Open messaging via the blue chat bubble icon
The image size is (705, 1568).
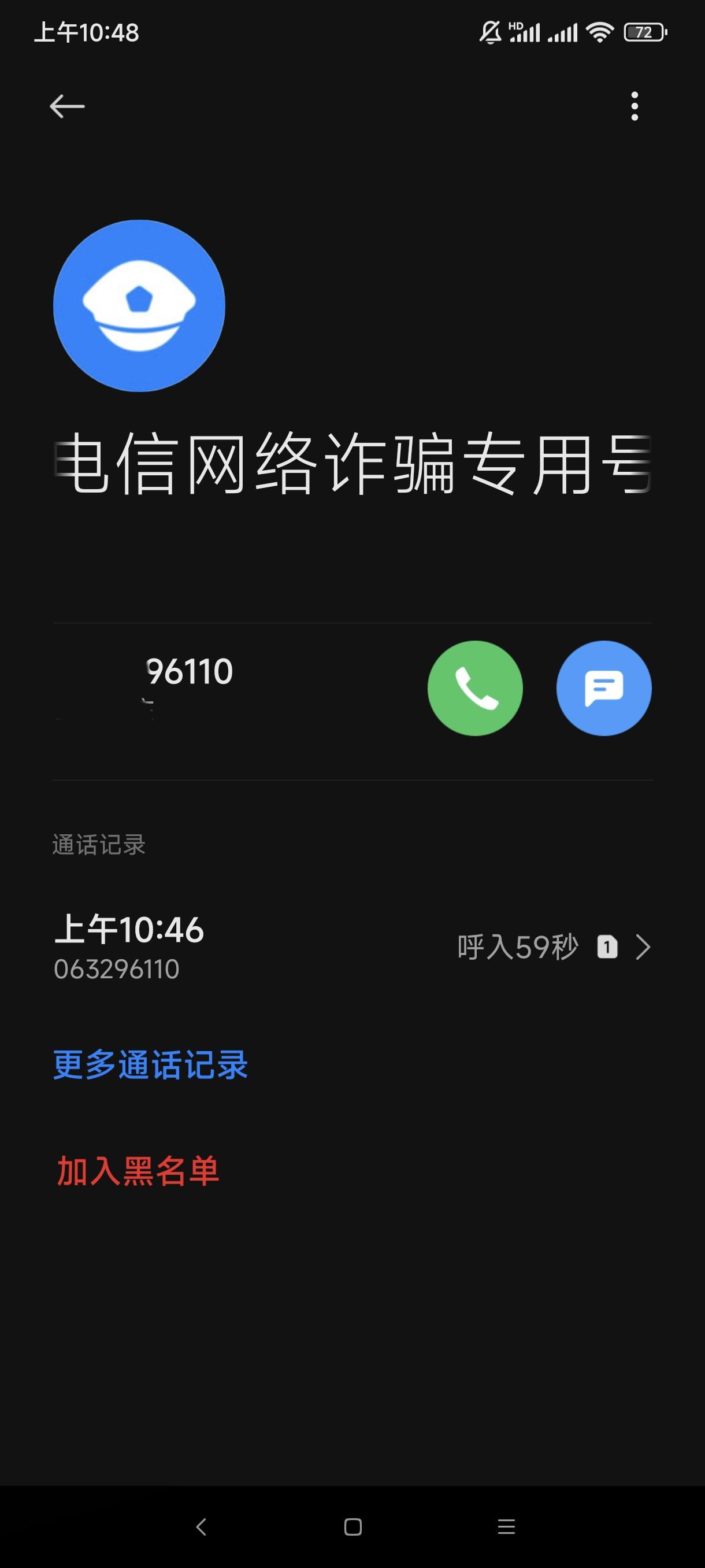tap(604, 688)
